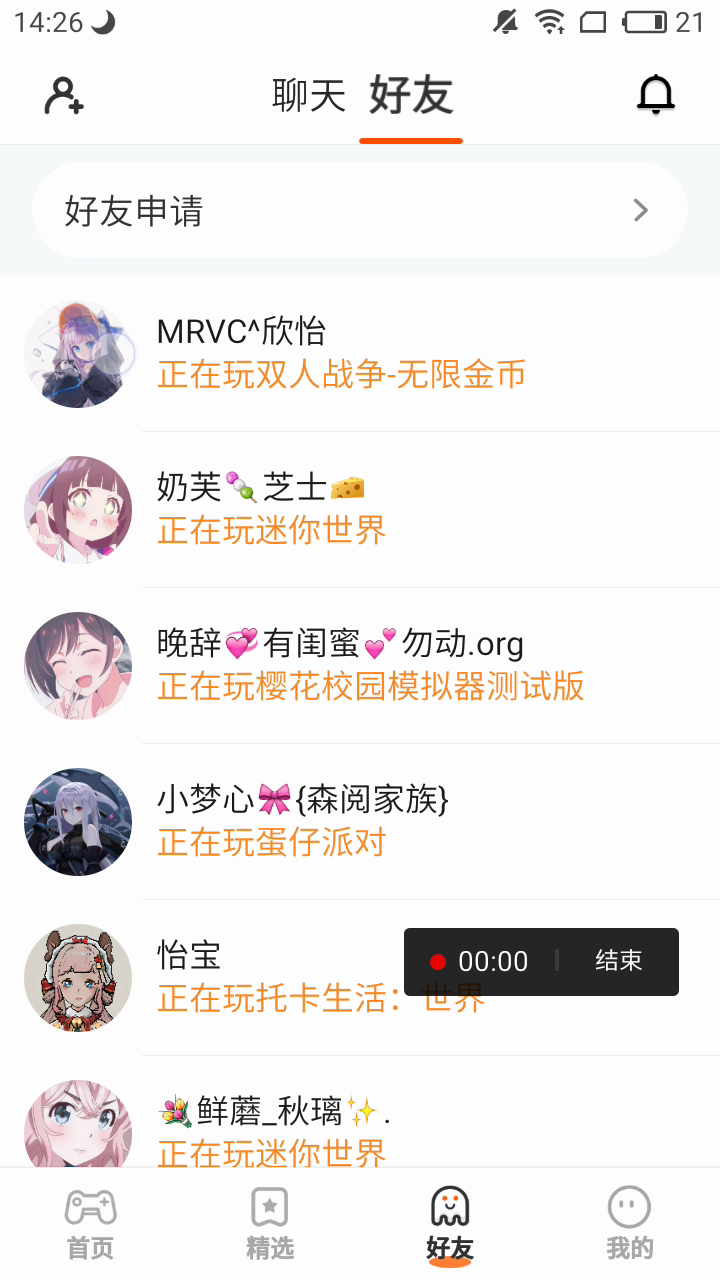Open the 好友申请 friend requests row
The image size is (720, 1280).
tap(360, 210)
